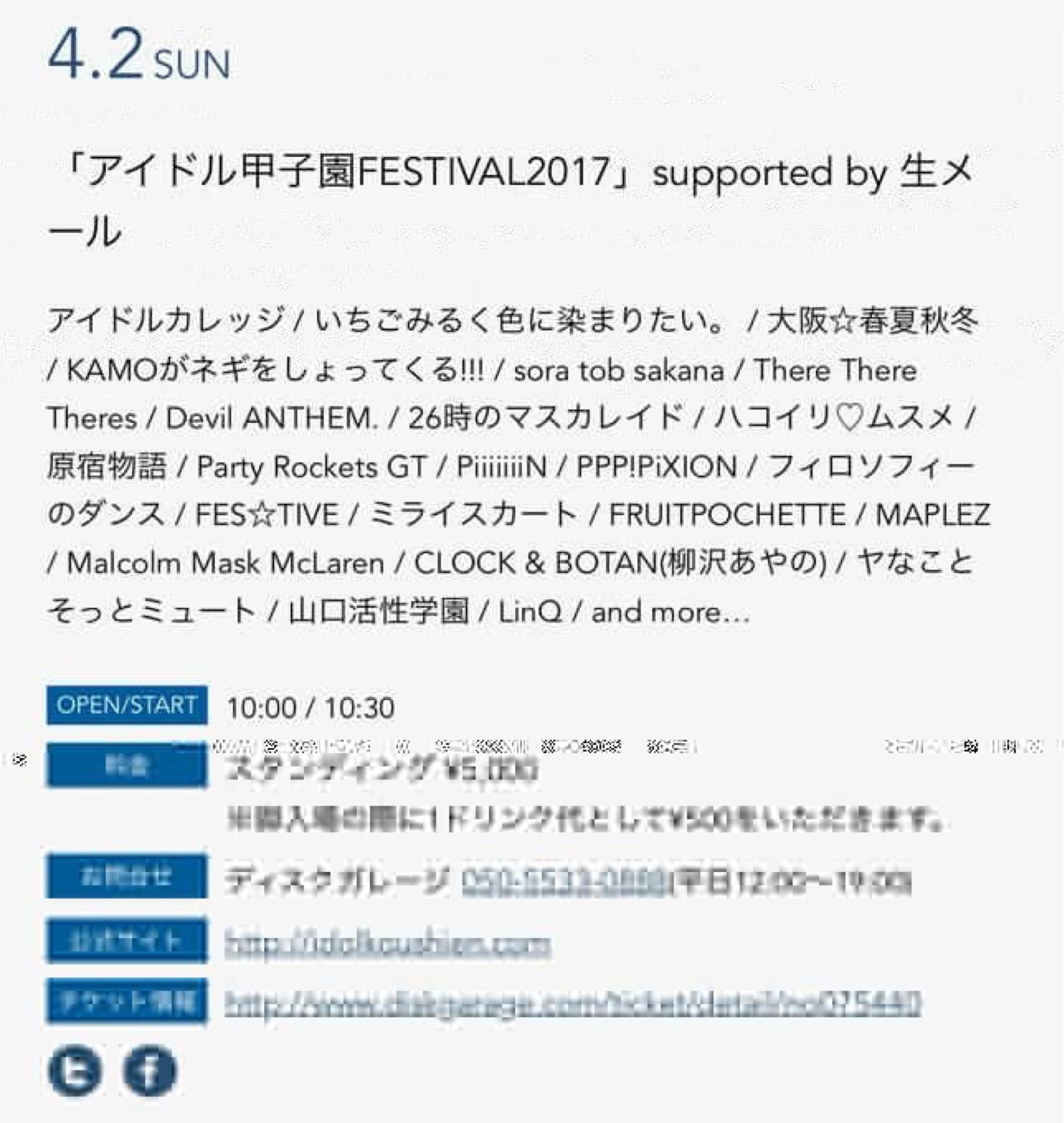Share this event on Twitter
The width and height of the screenshot is (1064, 1123).
(75, 1070)
